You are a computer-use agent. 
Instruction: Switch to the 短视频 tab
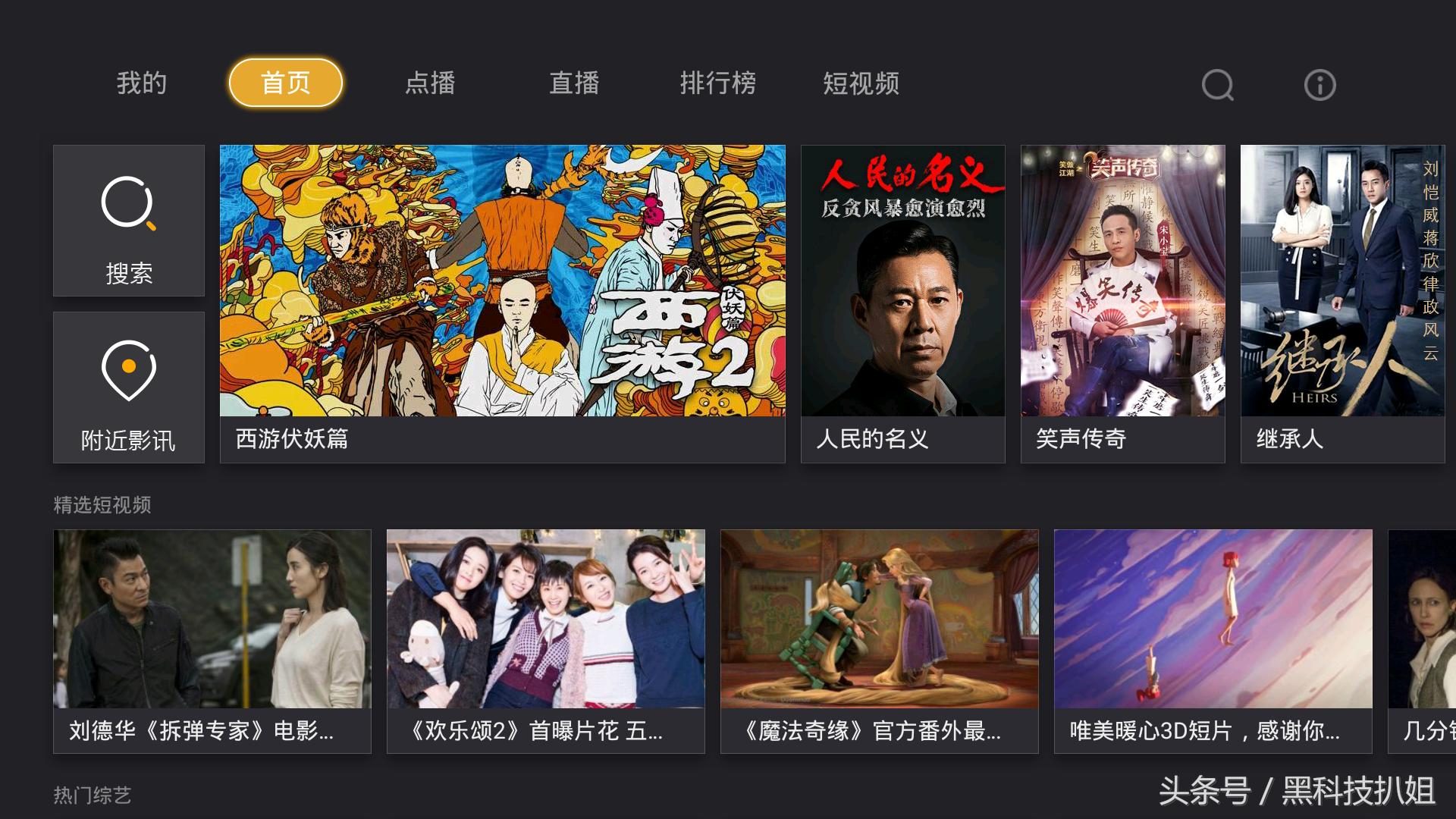click(x=861, y=83)
